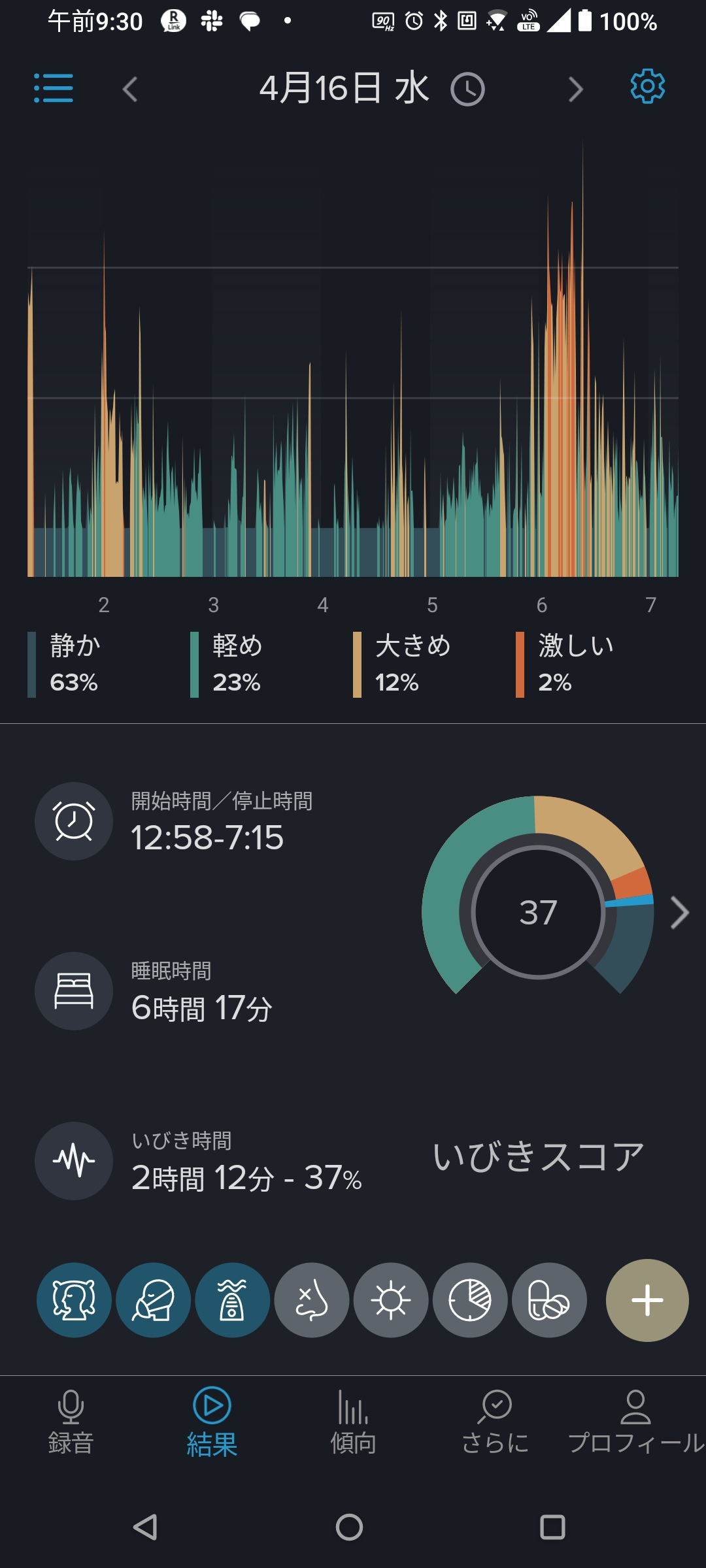Open the clock icon beside the date
The width and height of the screenshot is (706, 1568).
467,90
